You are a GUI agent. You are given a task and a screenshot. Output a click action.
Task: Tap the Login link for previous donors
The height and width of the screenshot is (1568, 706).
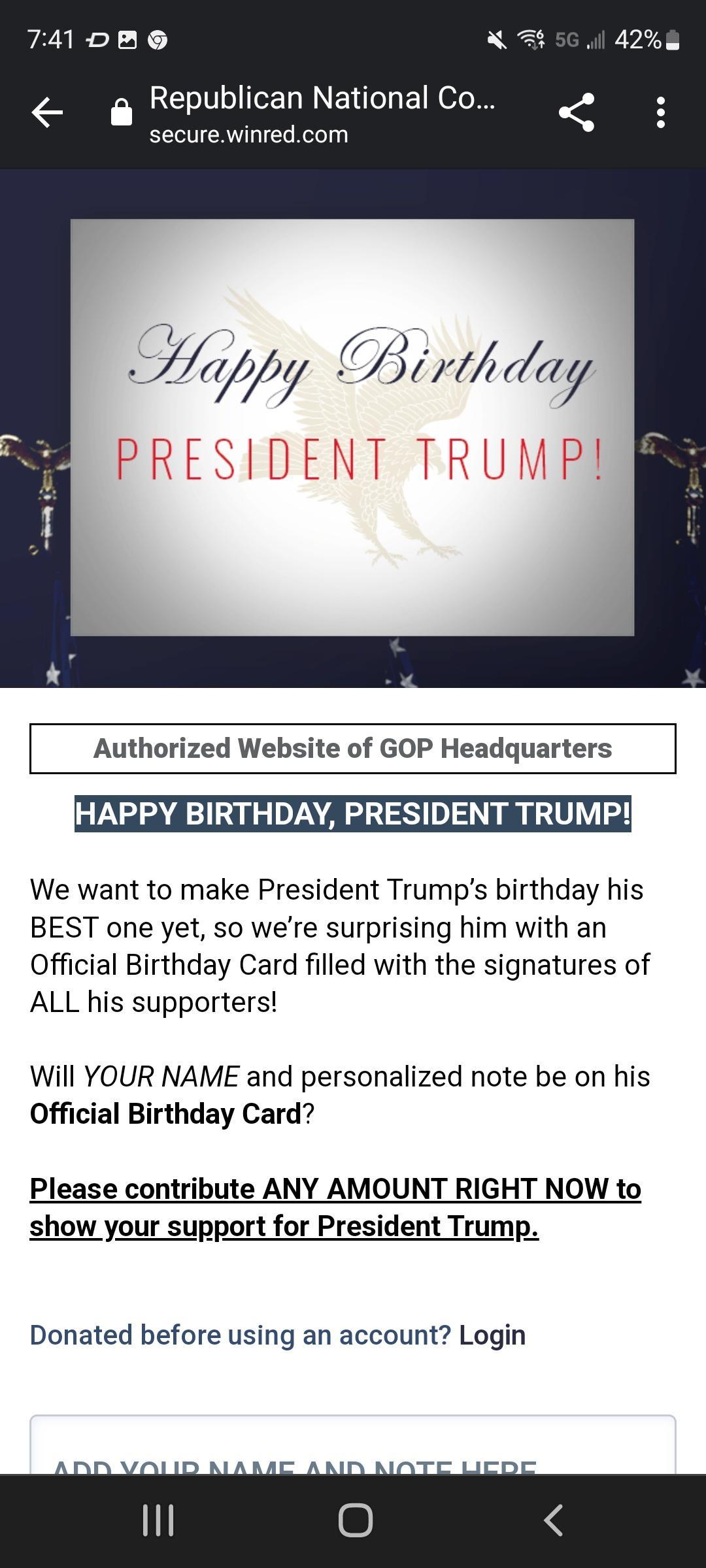tap(494, 1335)
